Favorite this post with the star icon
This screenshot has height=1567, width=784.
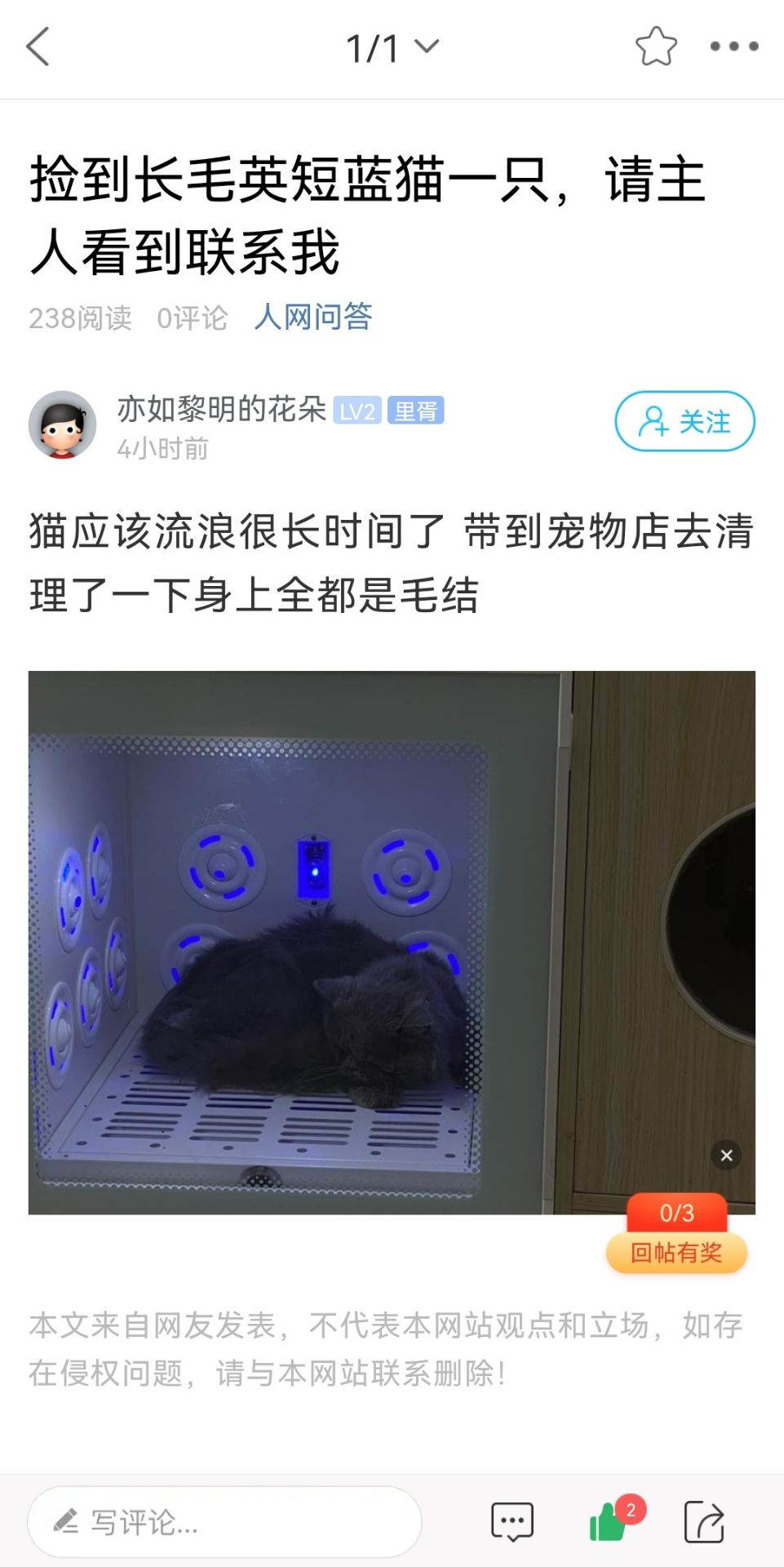[x=656, y=47]
